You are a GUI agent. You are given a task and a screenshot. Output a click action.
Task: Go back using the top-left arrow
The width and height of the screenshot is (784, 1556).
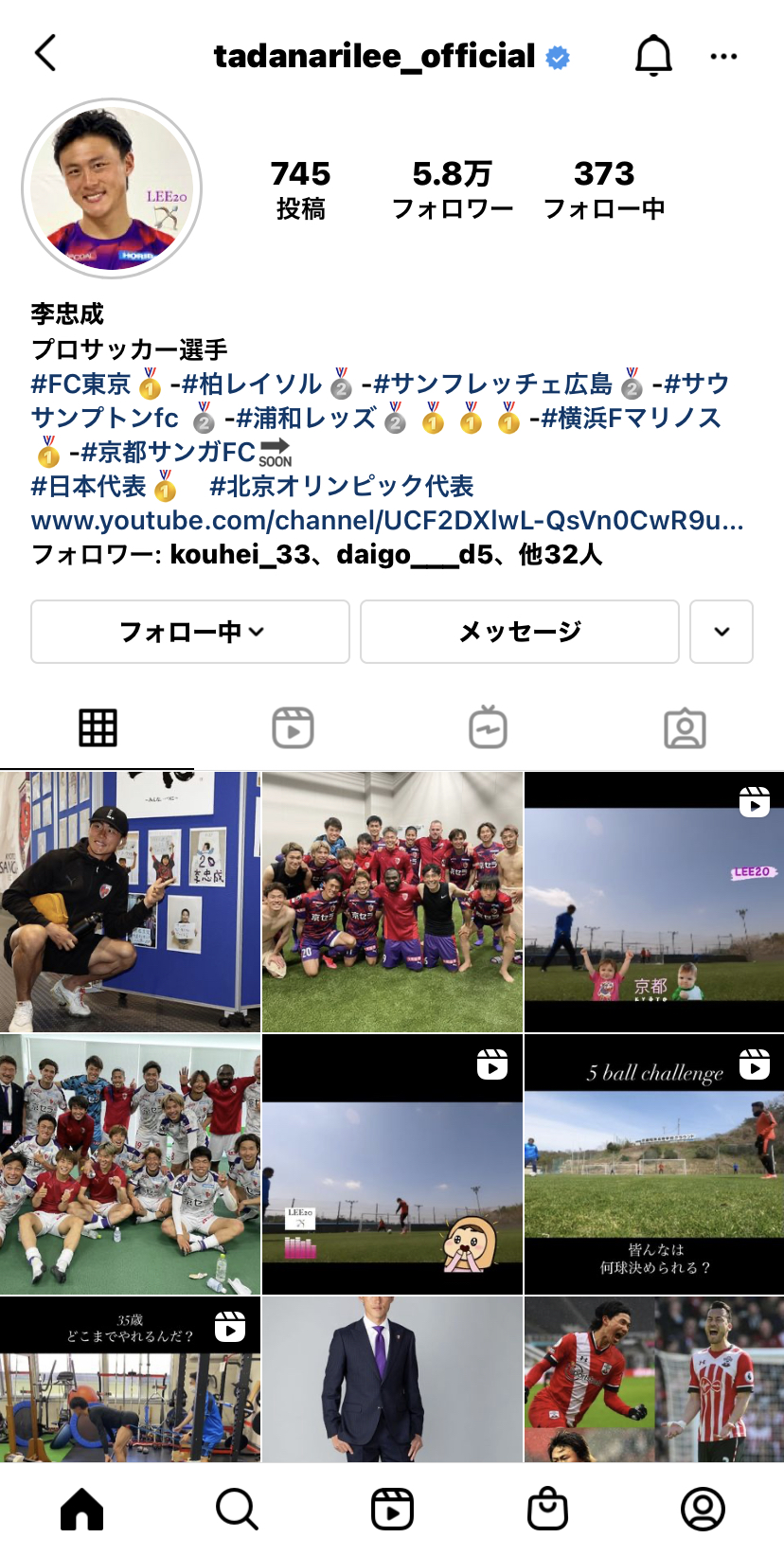45,54
